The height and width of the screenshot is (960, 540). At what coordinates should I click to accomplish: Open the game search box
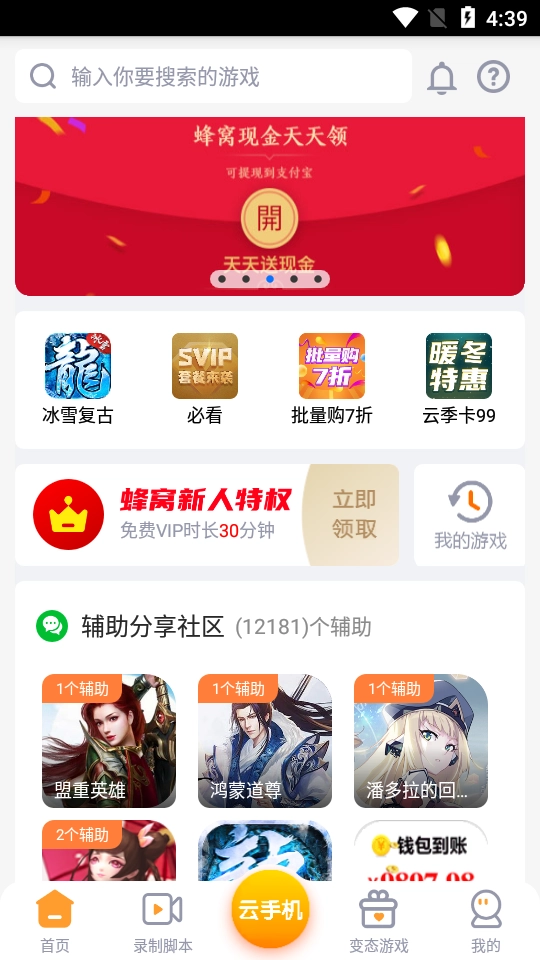pyautogui.click(x=213, y=77)
